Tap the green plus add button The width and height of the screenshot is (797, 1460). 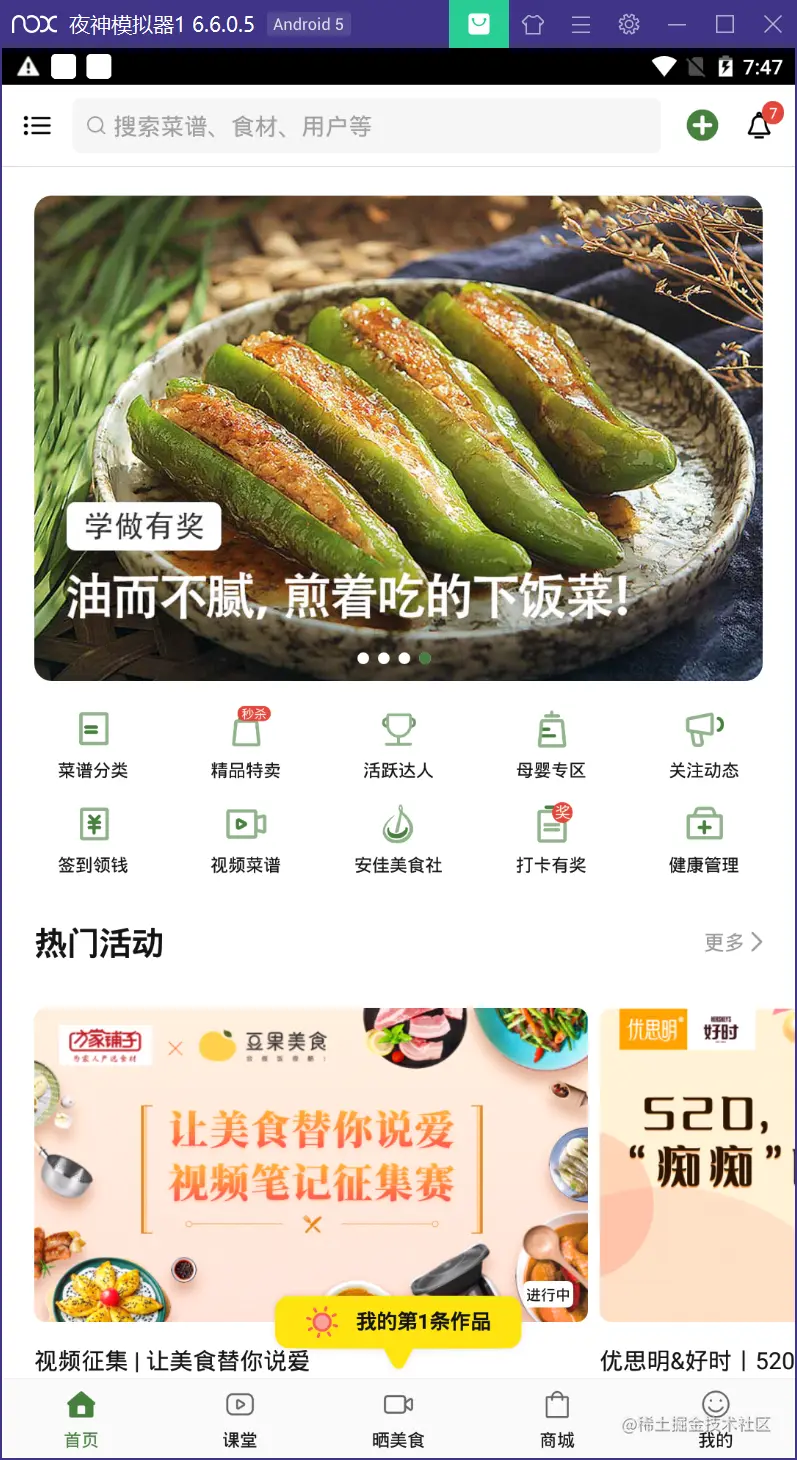(x=702, y=125)
